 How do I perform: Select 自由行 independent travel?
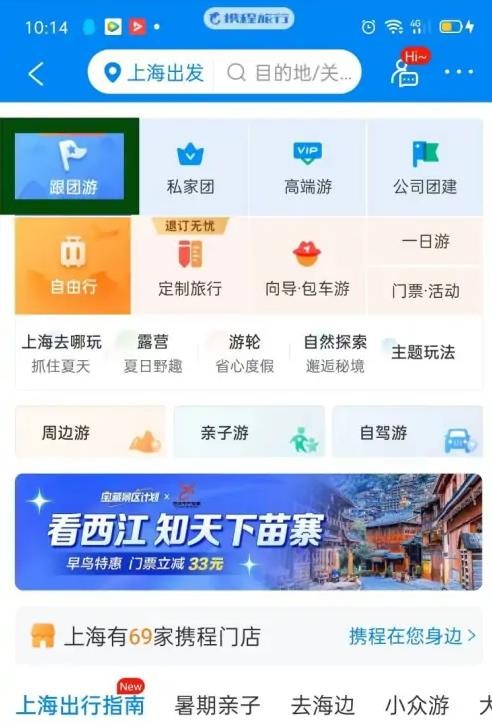coord(73,266)
